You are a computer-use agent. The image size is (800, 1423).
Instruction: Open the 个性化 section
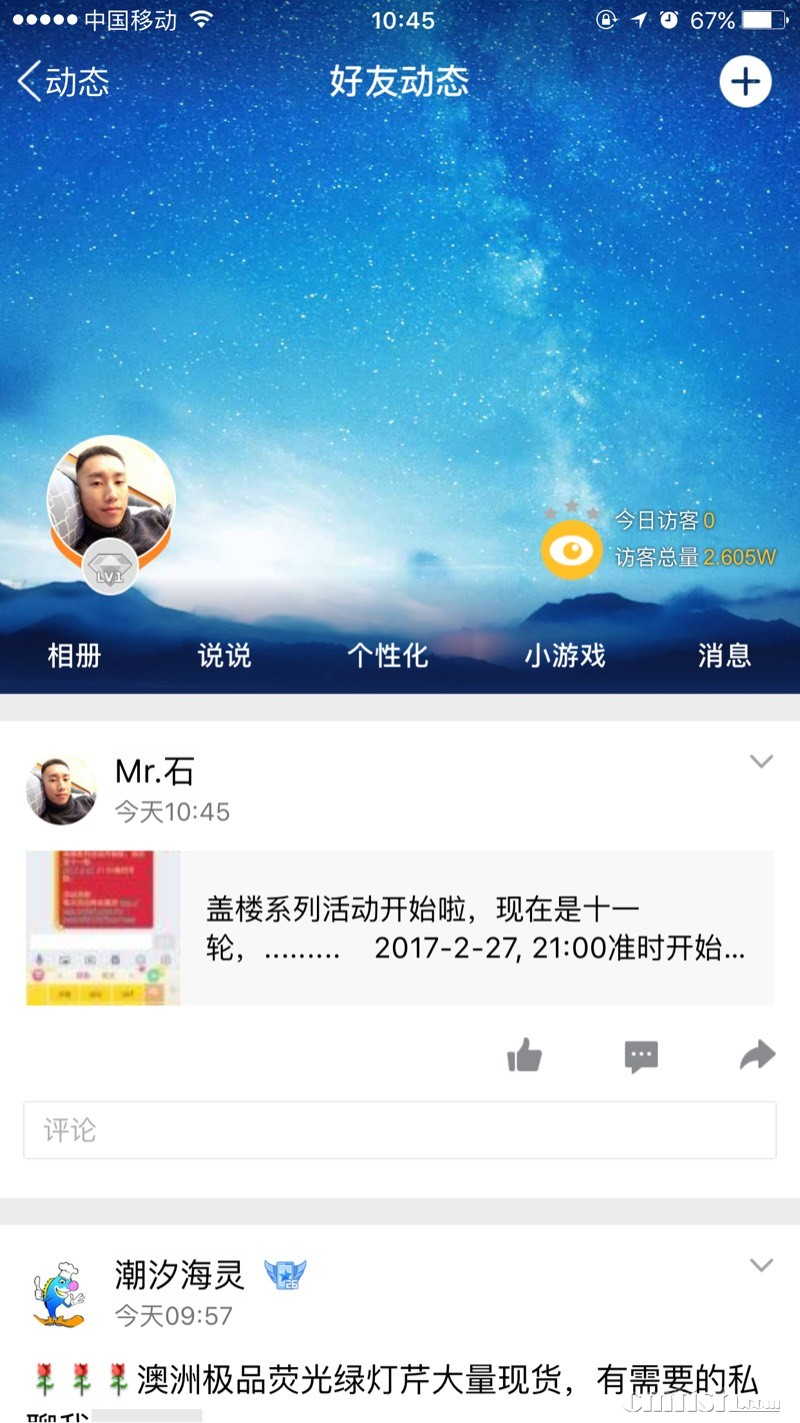pyautogui.click(x=388, y=656)
